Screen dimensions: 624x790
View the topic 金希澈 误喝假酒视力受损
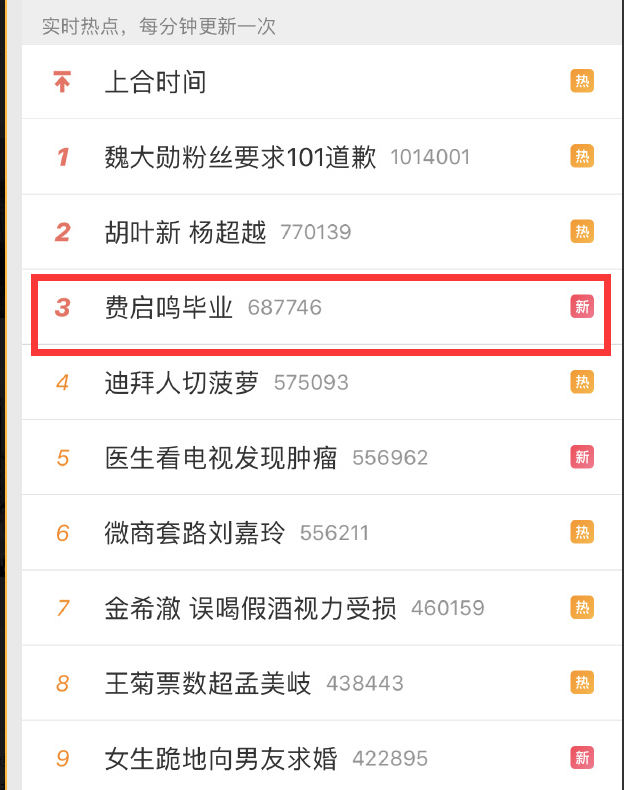(250, 608)
